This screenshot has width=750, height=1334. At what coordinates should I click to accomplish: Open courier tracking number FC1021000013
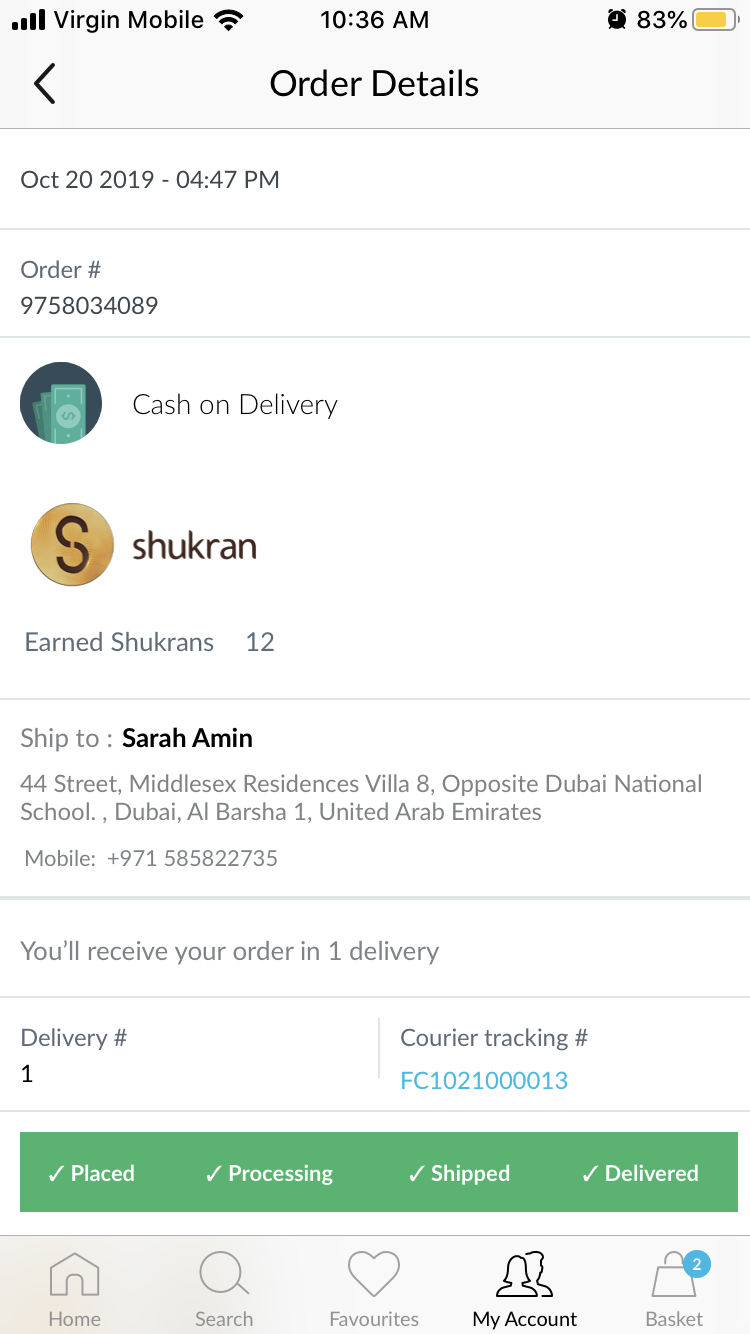(484, 1080)
